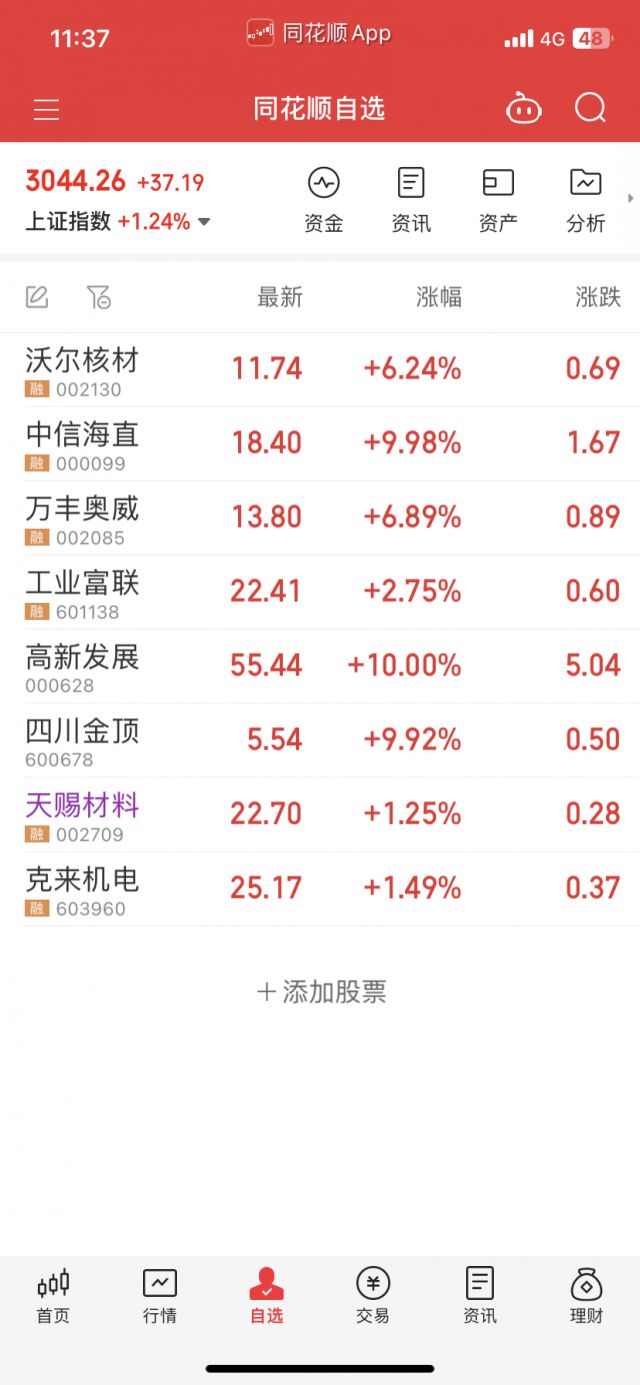Viewport: 640px width, 1385px height.
Task: Expand the 上证指数 index dropdown
Action: pos(204,222)
